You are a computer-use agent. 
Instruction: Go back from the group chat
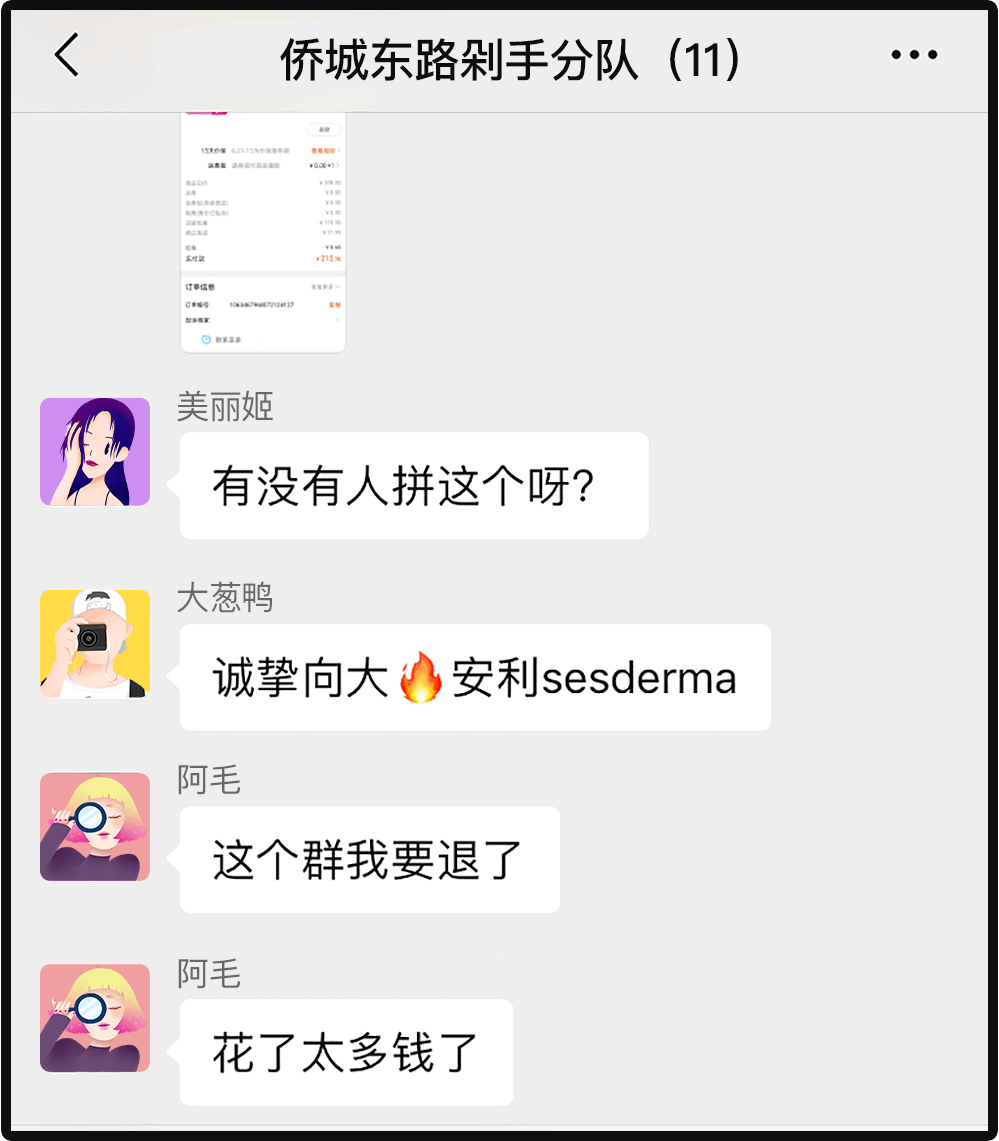67,56
